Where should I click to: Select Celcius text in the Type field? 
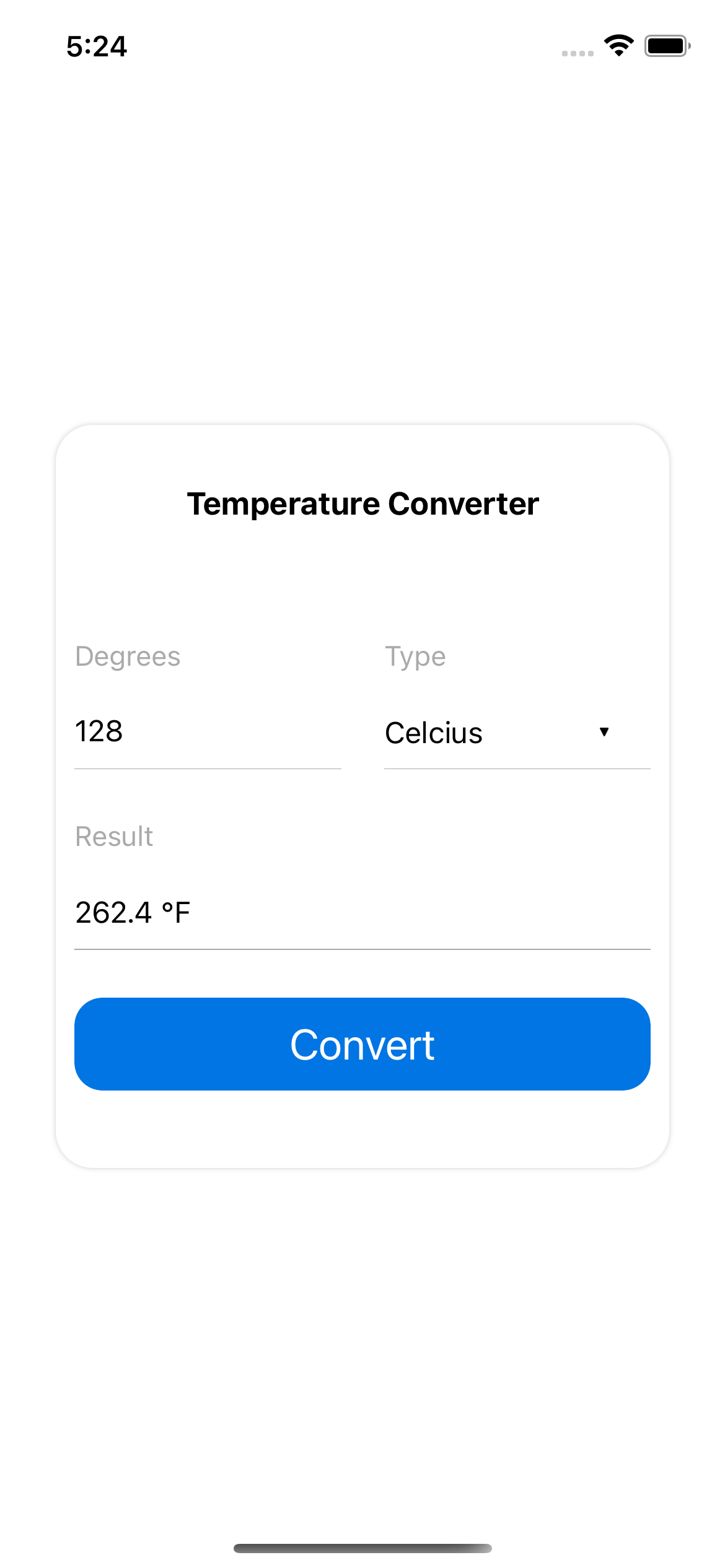pyautogui.click(x=434, y=733)
